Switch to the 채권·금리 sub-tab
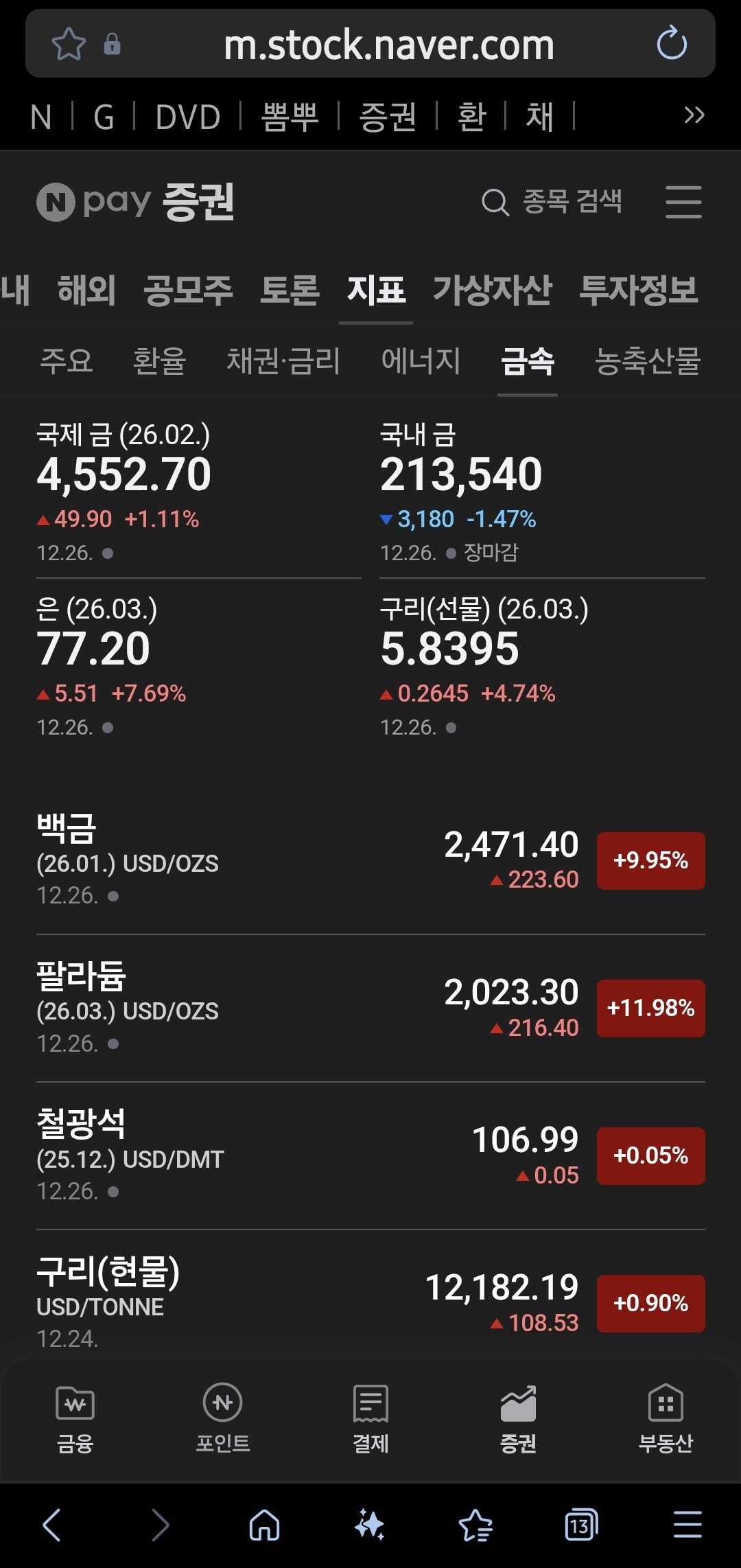Viewport: 741px width, 1568px height. click(283, 361)
